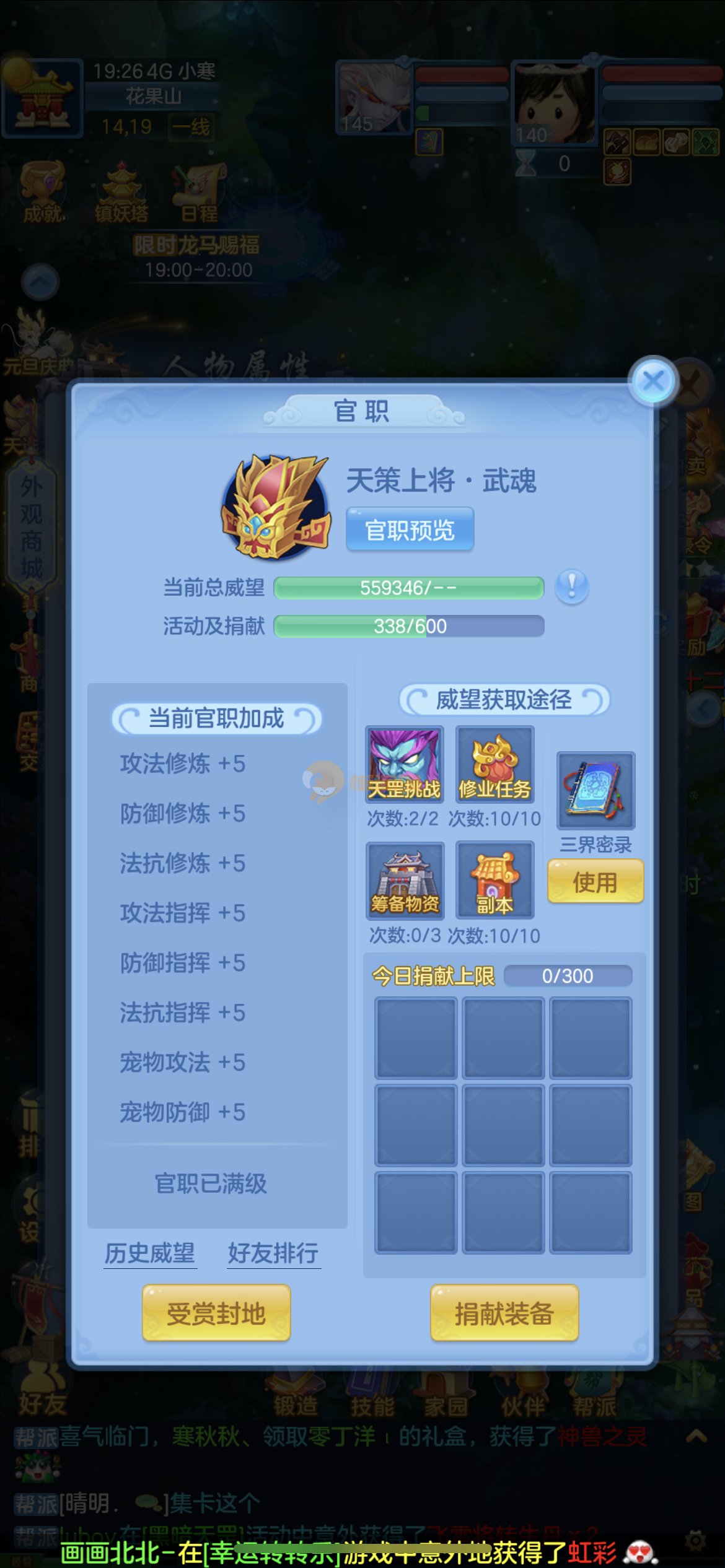
Task: View 历史威望 link
Action: [x=150, y=1253]
